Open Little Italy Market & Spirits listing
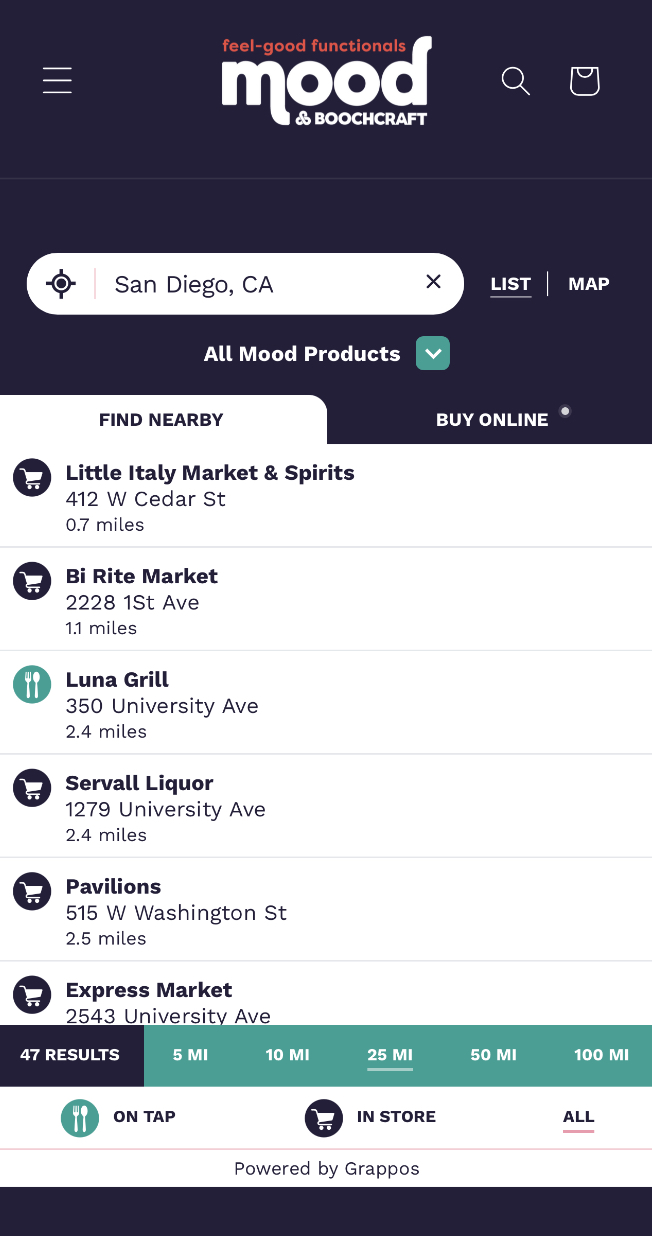The height and width of the screenshot is (1236, 652). [210, 473]
